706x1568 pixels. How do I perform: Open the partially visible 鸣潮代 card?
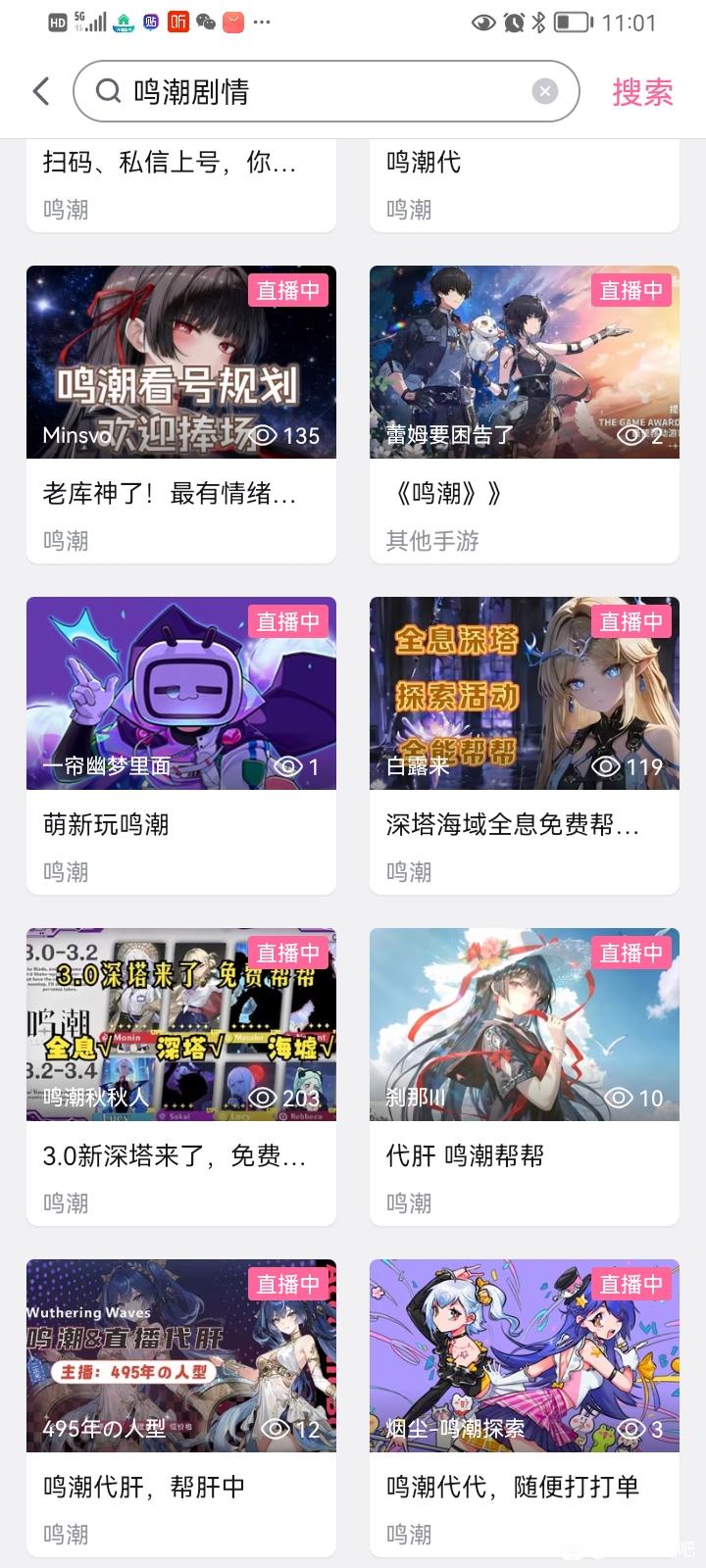(x=525, y=181)
